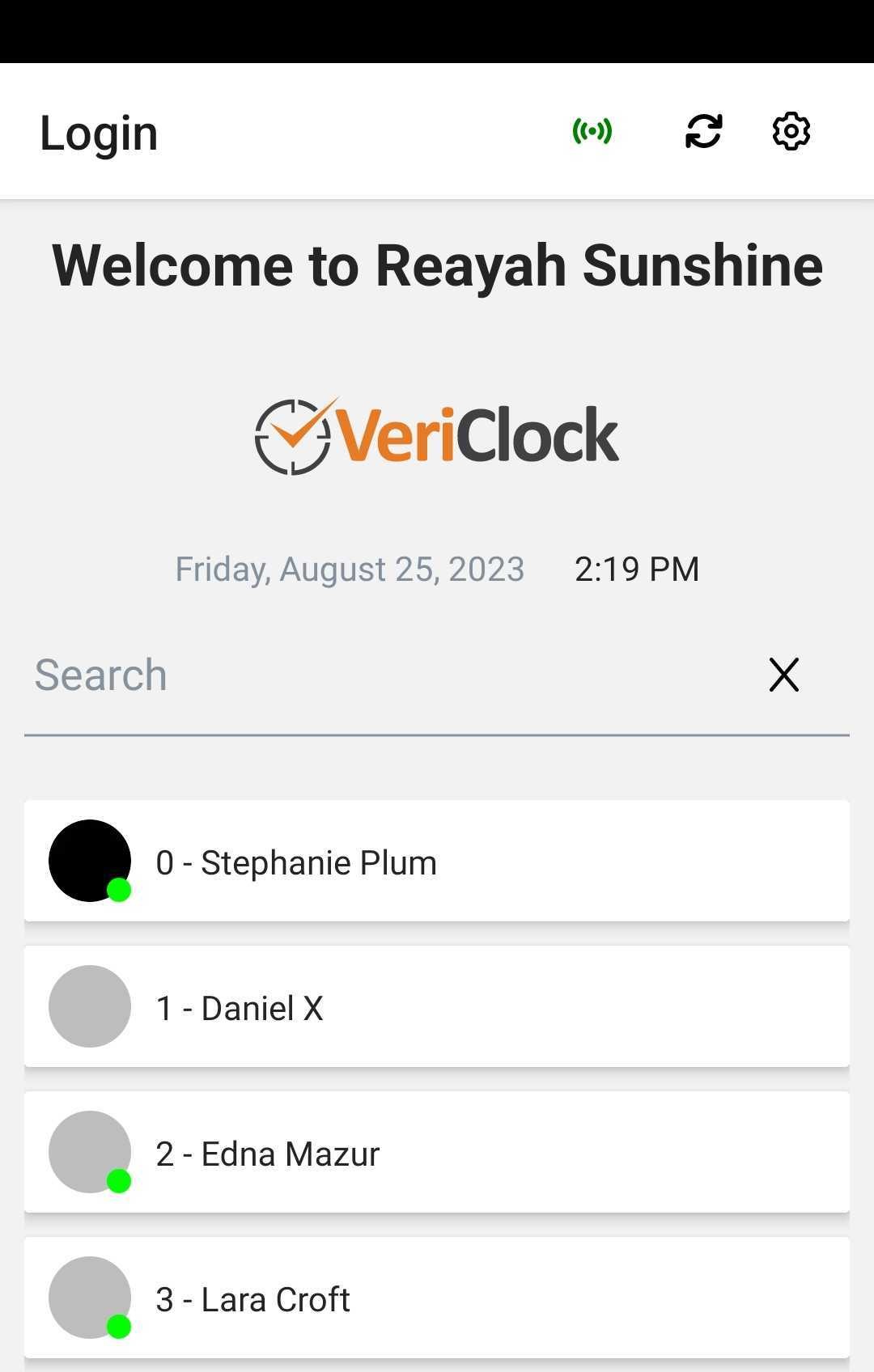Click Lara Croft's avatar circle
The height and width of the screenshot is (1372, 874).
(90, 1298)
